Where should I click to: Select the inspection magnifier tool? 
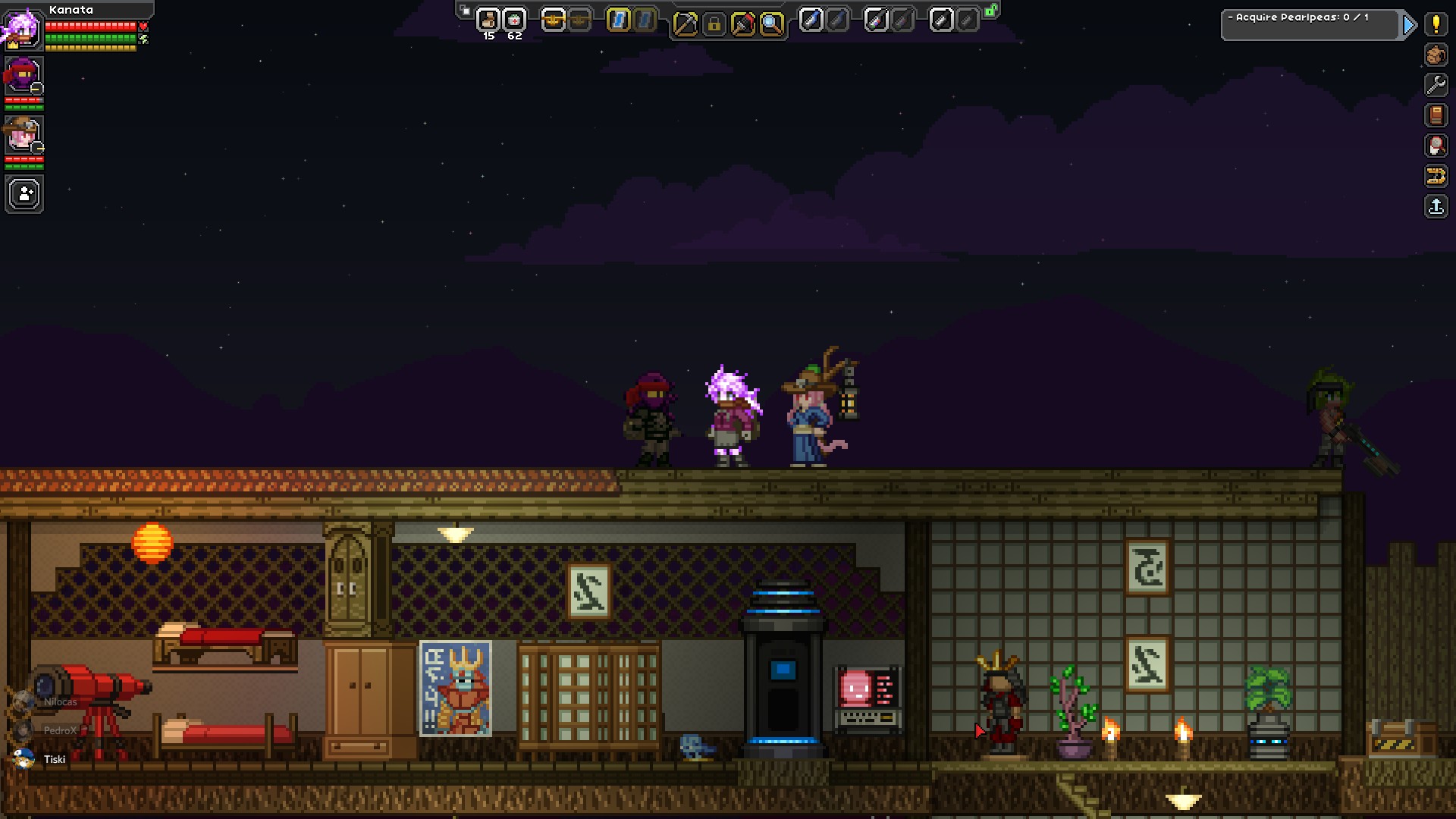(x=771, y=24)
